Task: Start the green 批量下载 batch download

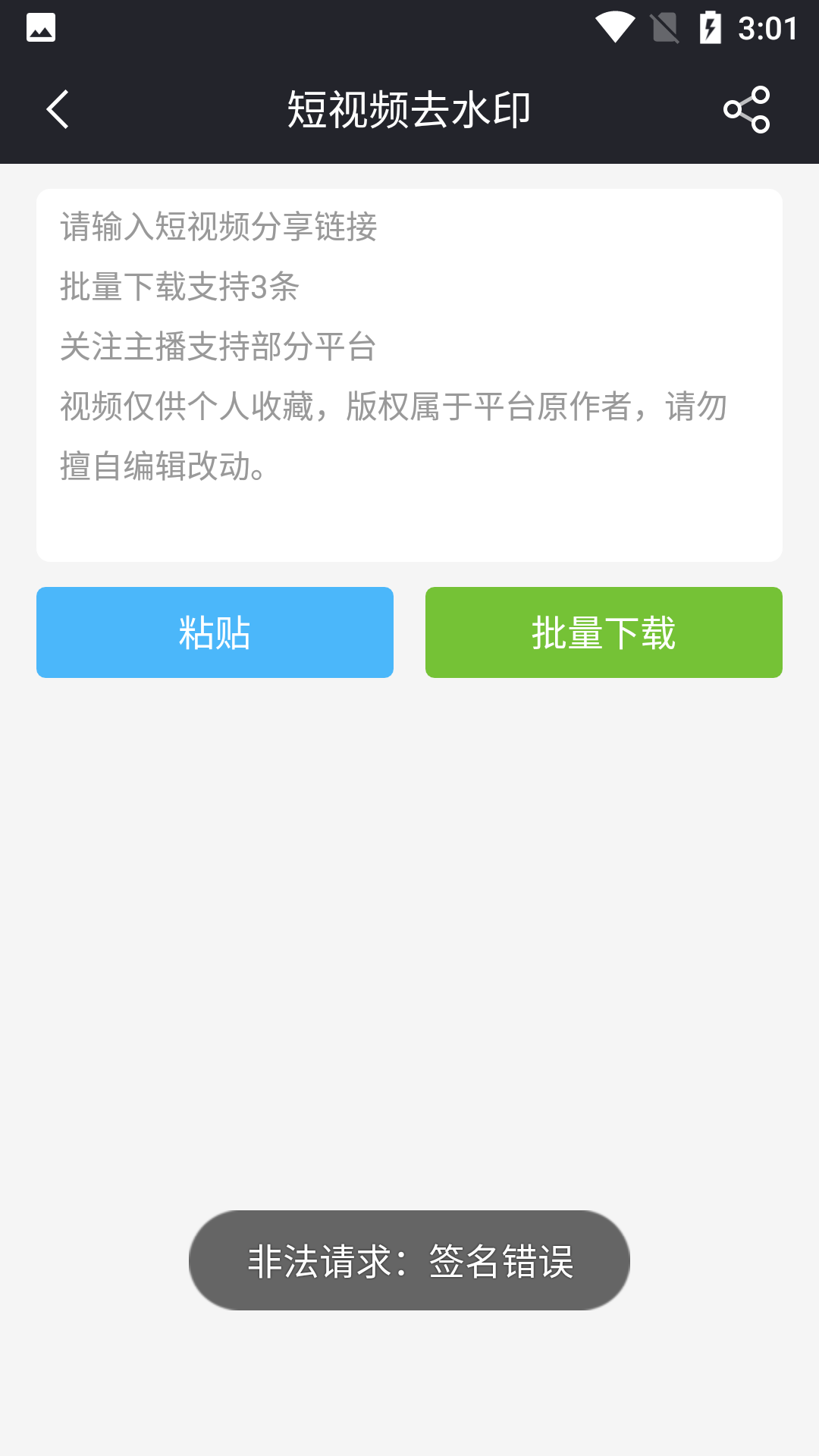Action: (x=604, y=632)
